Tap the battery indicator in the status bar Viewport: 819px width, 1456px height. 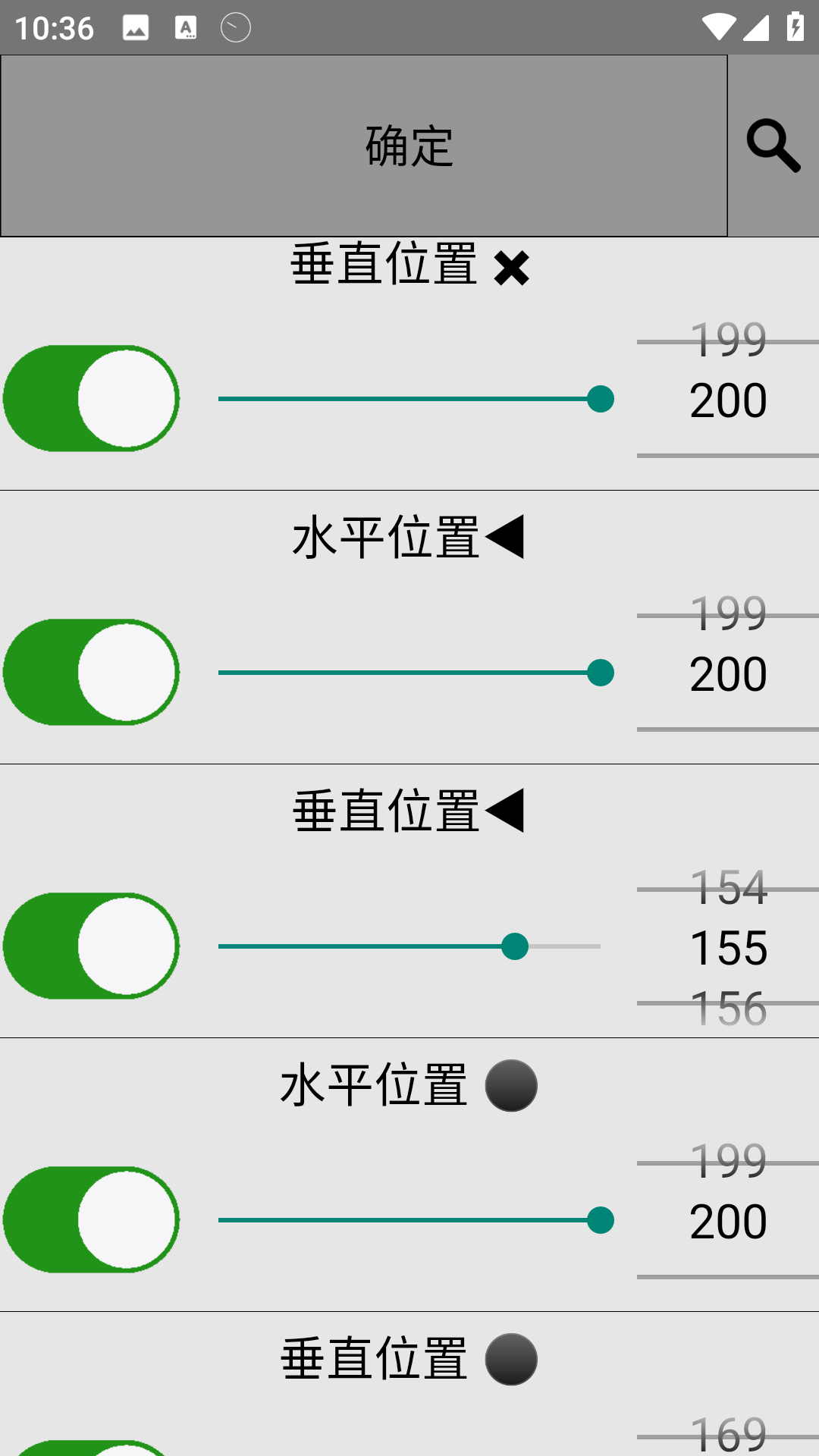click(x=794, y=27)
